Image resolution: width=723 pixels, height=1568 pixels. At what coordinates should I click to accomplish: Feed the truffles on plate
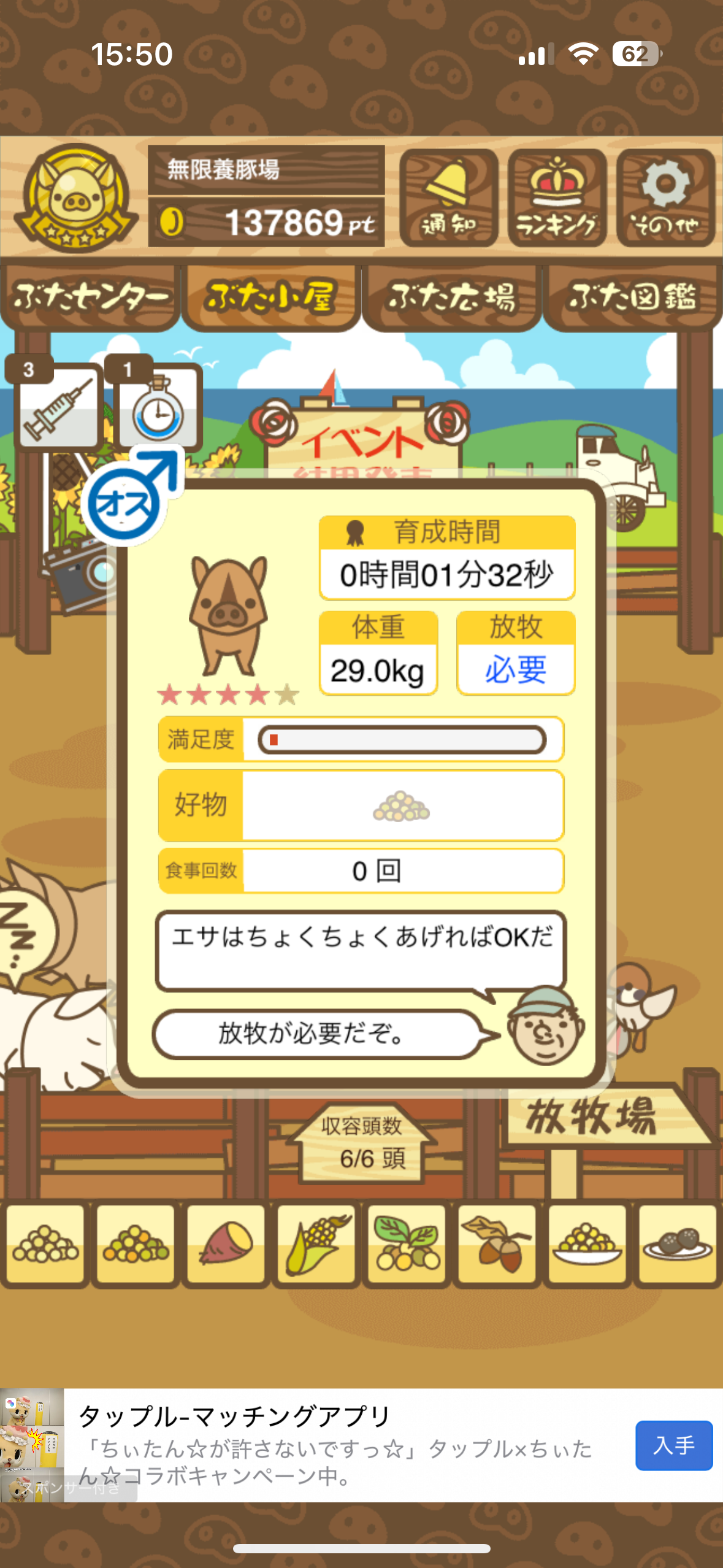pyautogui.click(x=677, y=1244)
